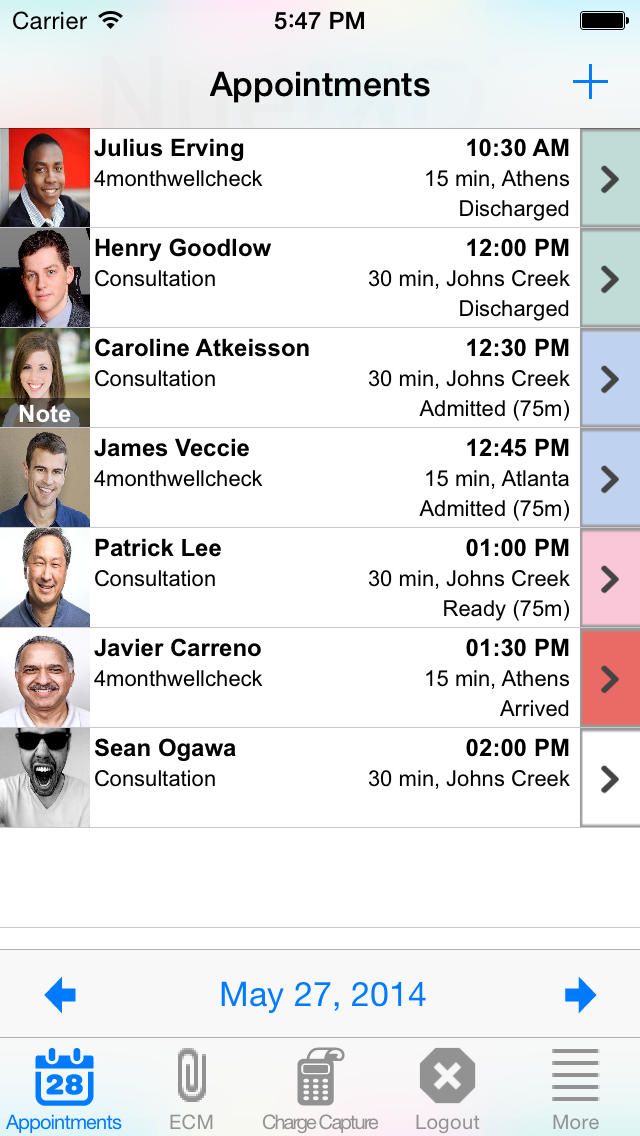Open Sean Ogawa's 02:00 PM consultation

pos(330,778)
